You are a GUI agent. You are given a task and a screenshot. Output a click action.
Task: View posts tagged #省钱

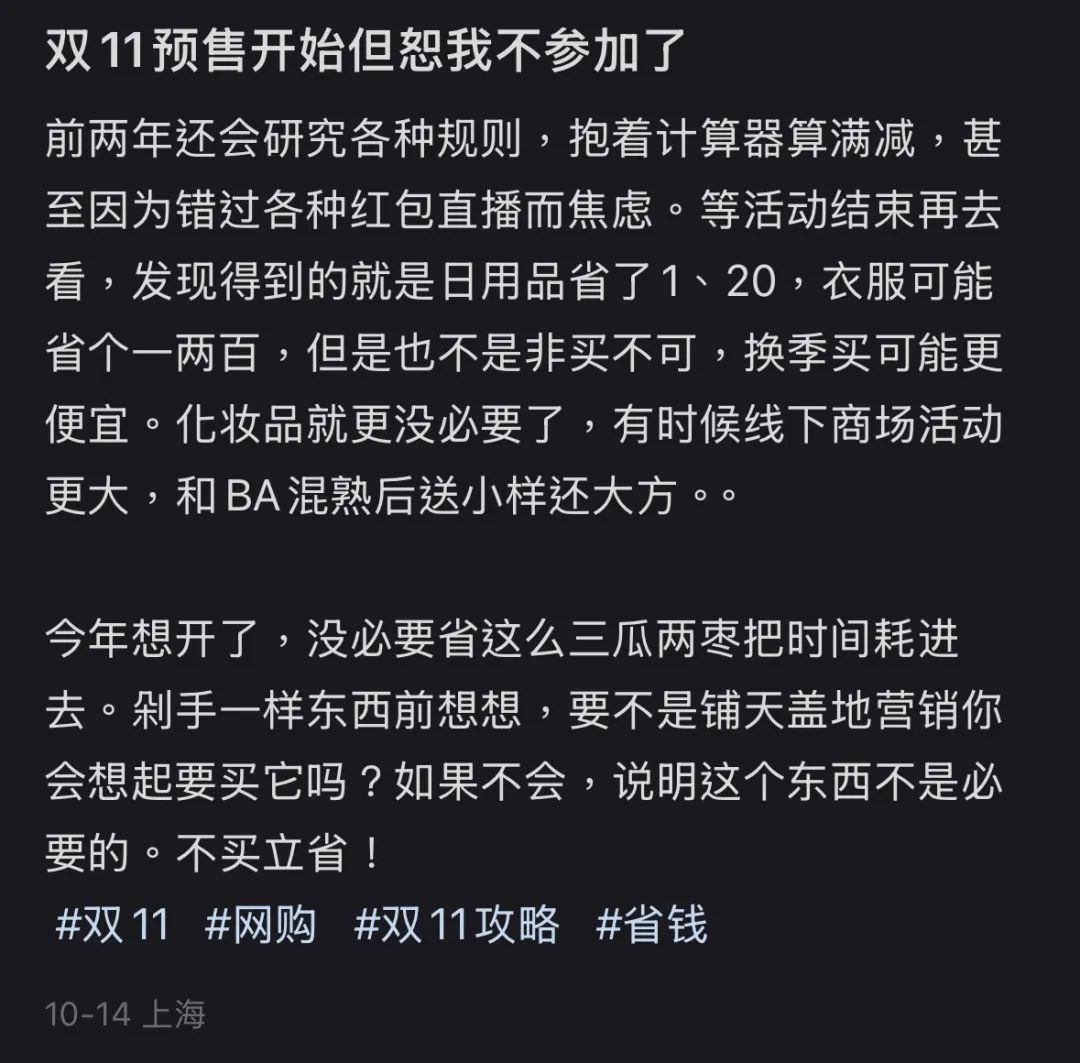pos(651,925)
